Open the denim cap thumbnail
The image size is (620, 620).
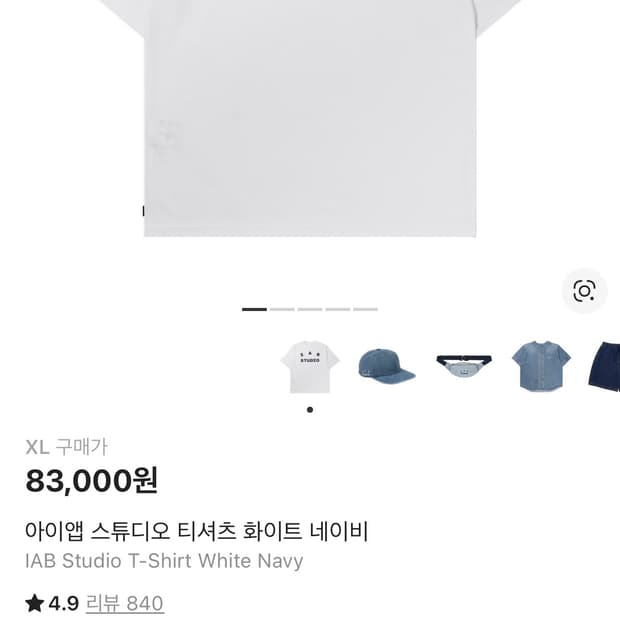(x=386, y=366)
